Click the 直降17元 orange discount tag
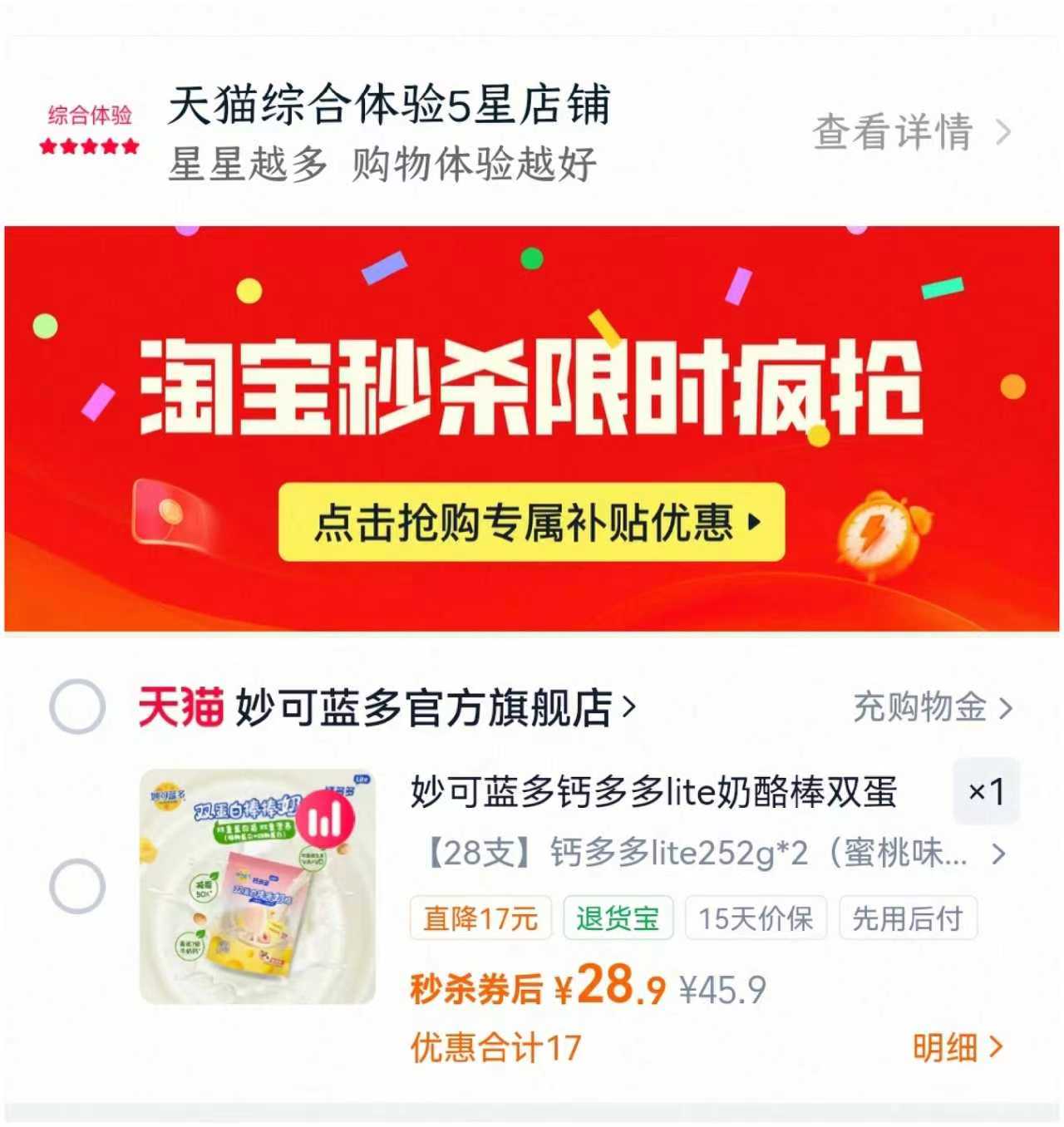 pyautogui.click(x=481, y=918)
